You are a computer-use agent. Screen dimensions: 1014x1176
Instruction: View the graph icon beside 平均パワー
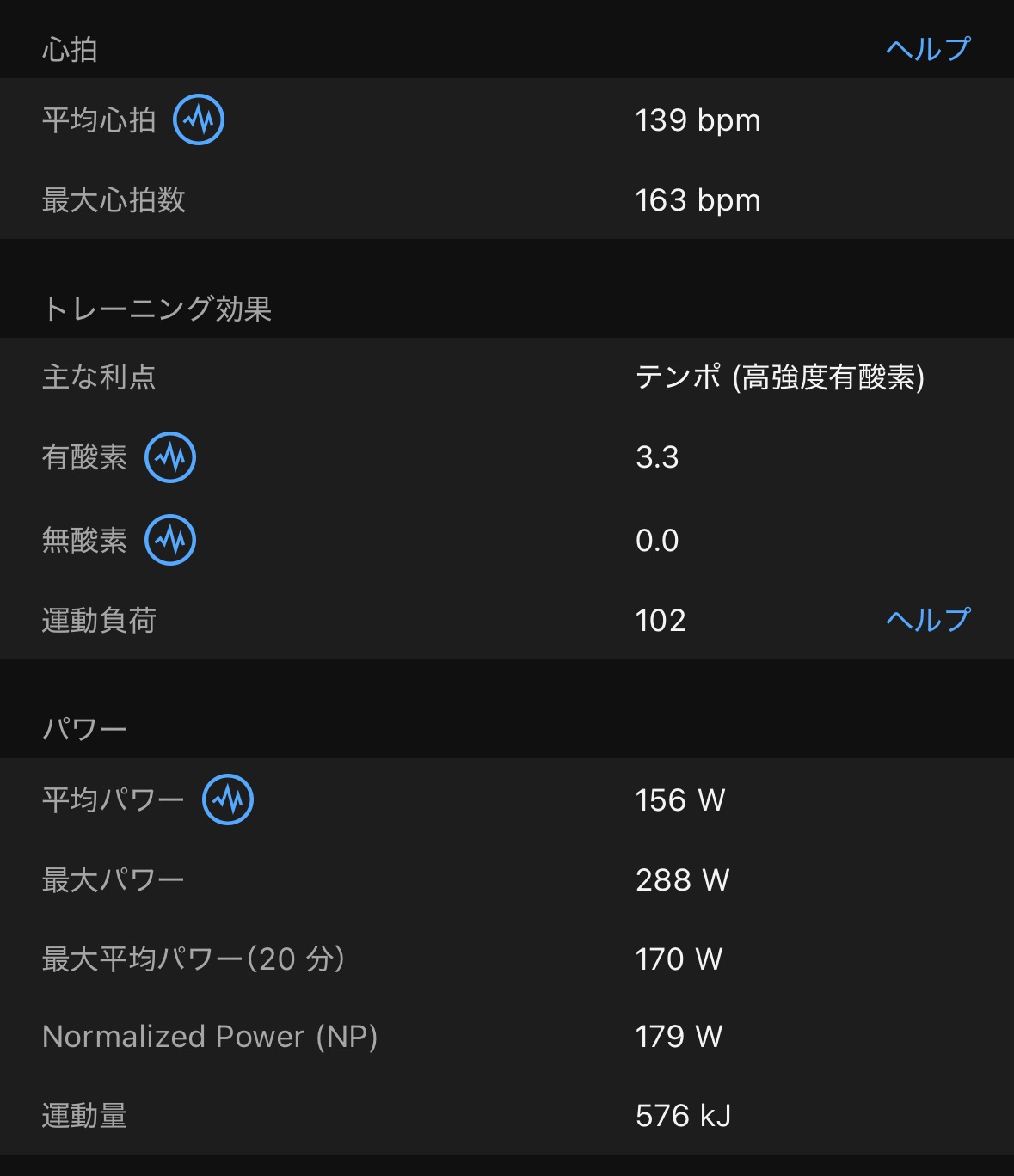pos(228,799)
